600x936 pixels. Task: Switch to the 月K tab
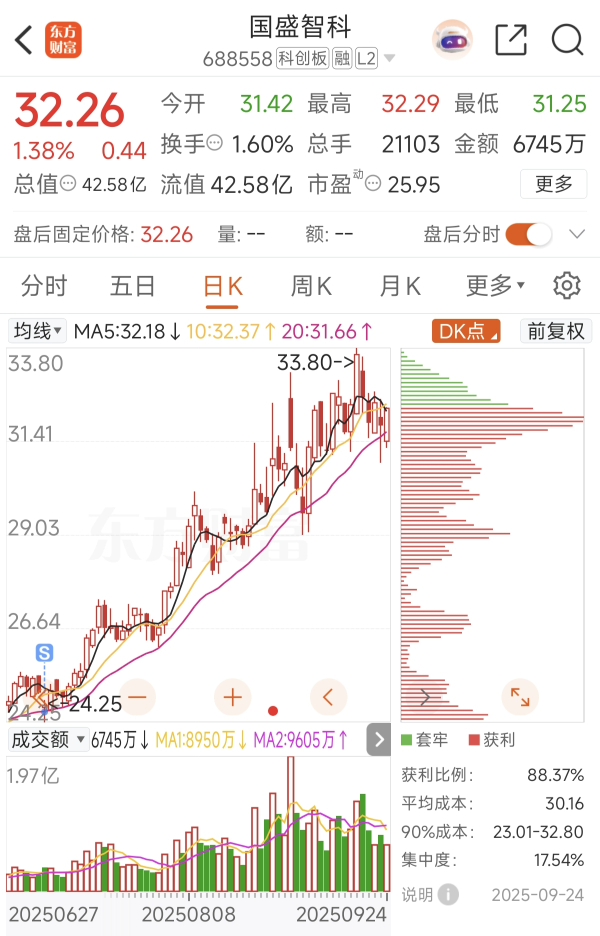click(x=399, y=286)
